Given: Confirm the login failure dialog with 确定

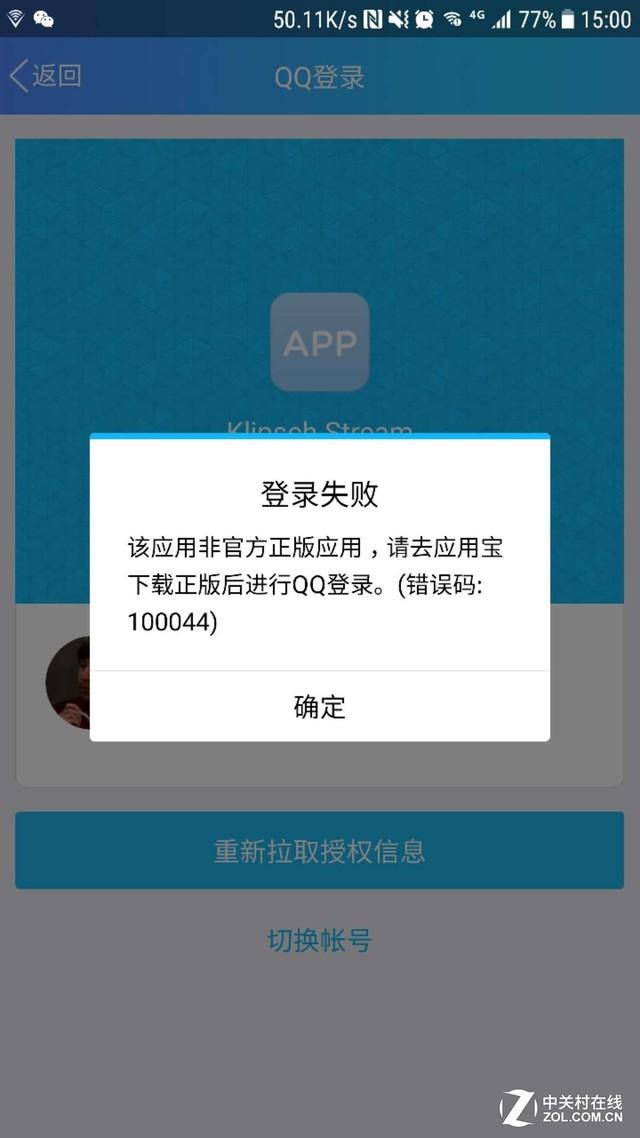Looking at the screenshot, I should point(319,706).
